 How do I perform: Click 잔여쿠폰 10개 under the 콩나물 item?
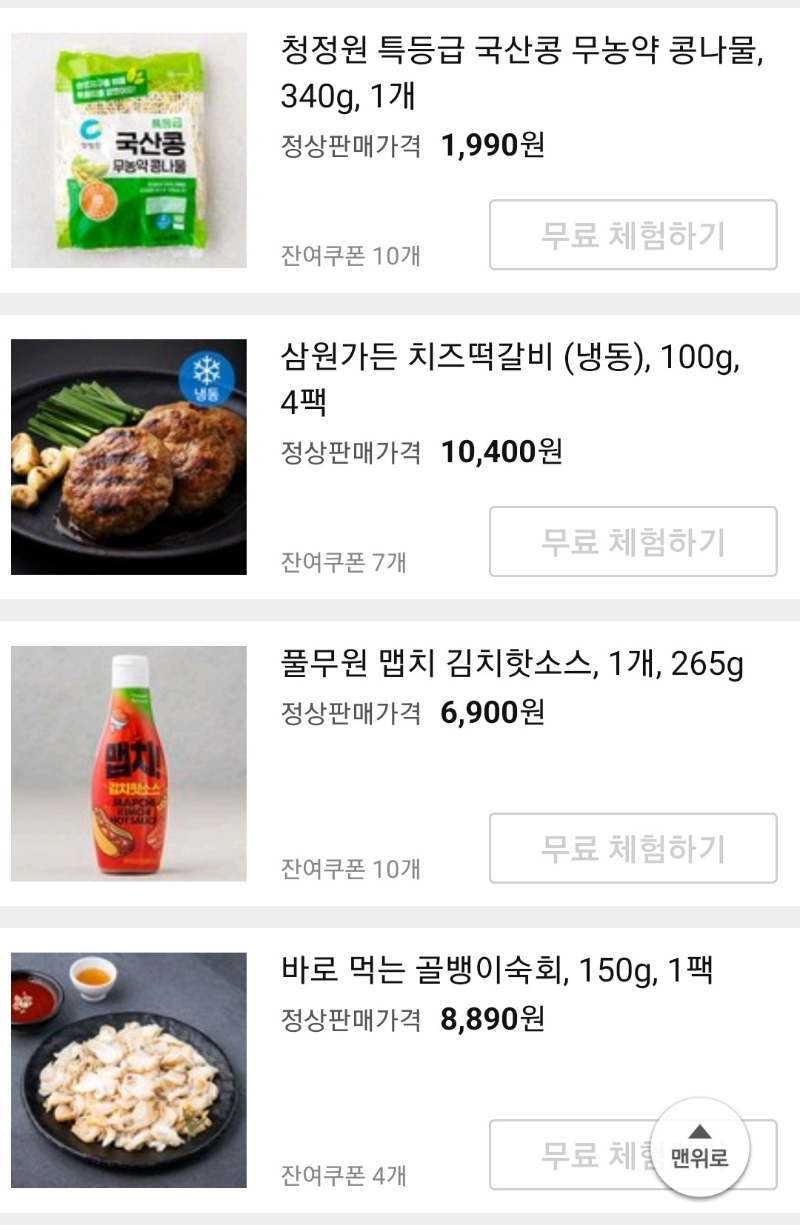pyautogui.click(x=348, y=255)
